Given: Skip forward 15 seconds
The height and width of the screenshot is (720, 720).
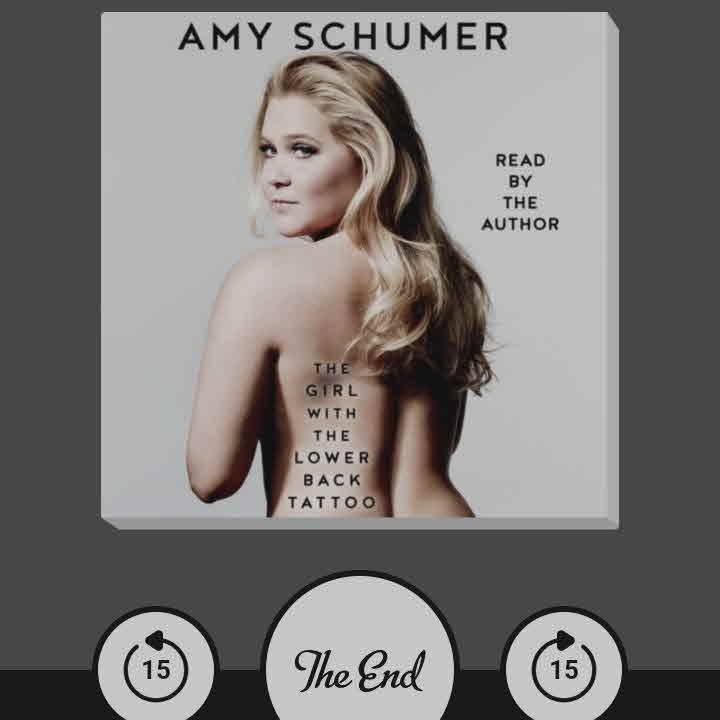Looking at the screenshot, I should 563,666.
